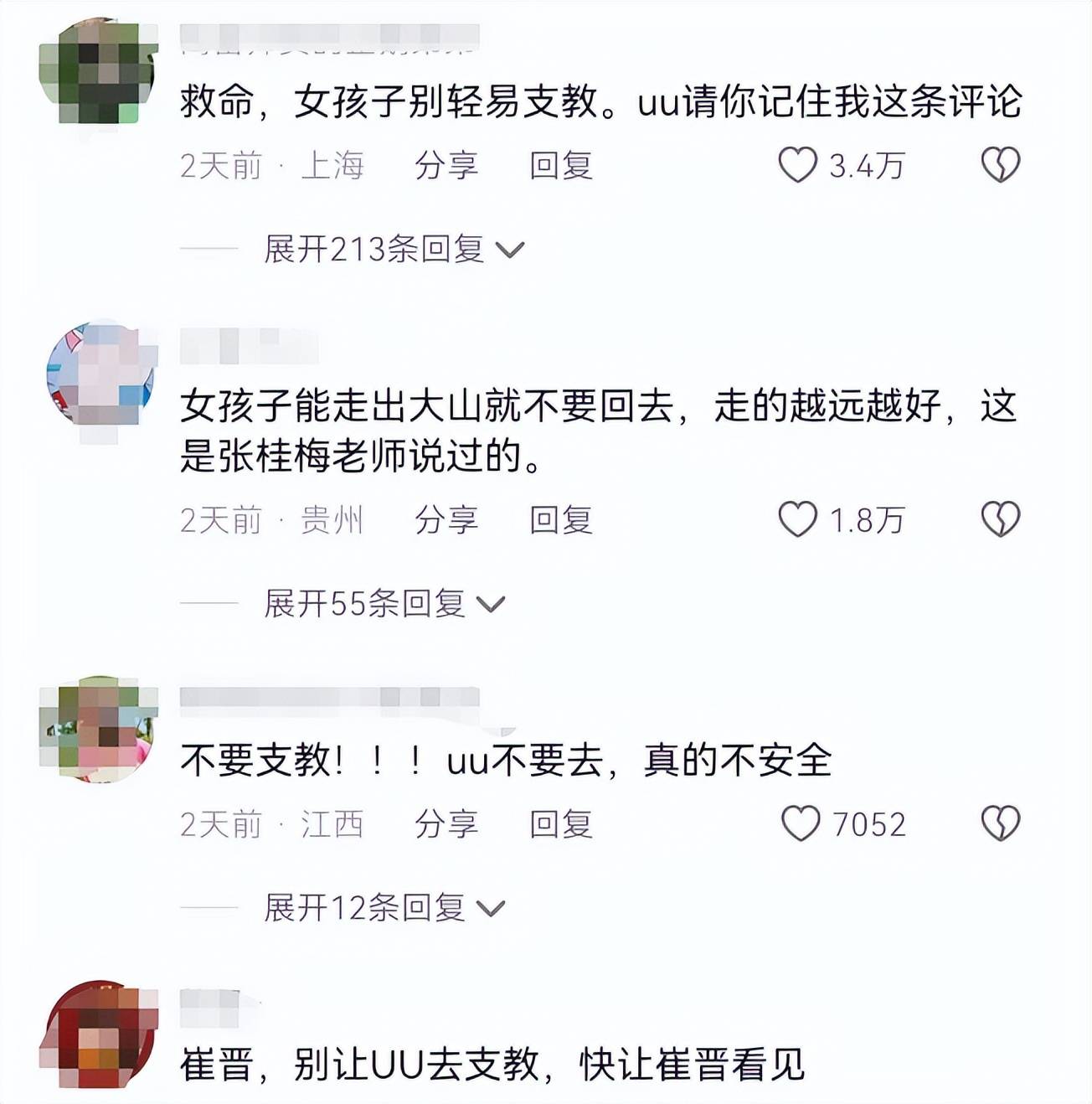Open avatar of the 崔晋 commenter
Viewport: 1092px width, 1104px height.
[99, 1035]
